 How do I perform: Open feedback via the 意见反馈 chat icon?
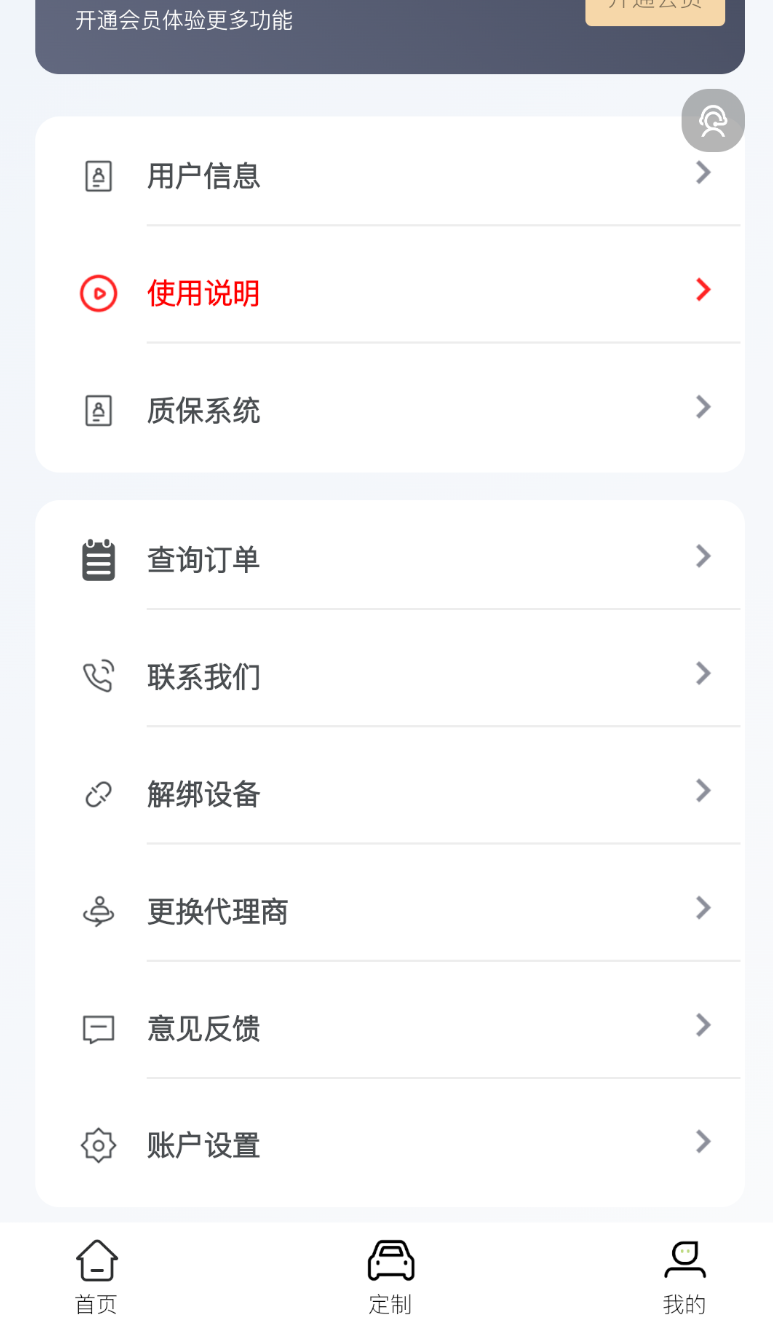coord(97,1028)
